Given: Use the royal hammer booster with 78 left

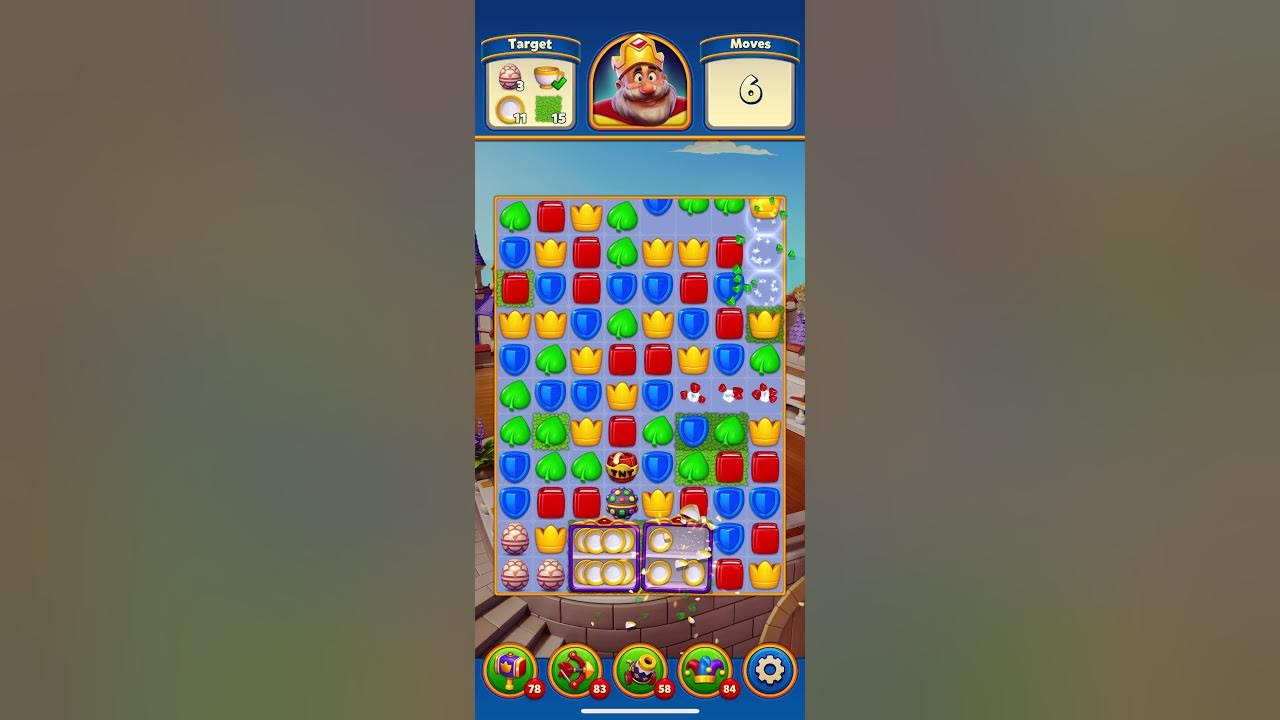Looking at the screenshot, I should (510, 670).
